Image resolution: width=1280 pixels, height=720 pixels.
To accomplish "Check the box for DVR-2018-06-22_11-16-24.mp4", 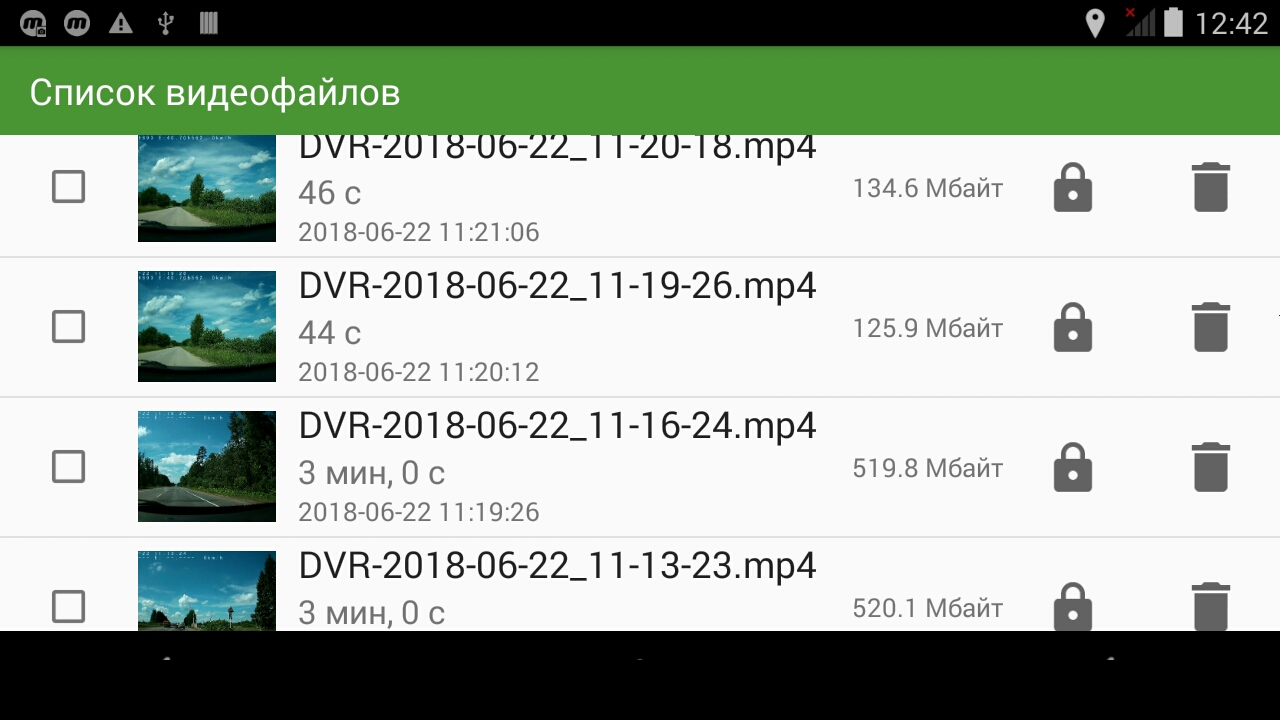I will [x=68, y=467].
